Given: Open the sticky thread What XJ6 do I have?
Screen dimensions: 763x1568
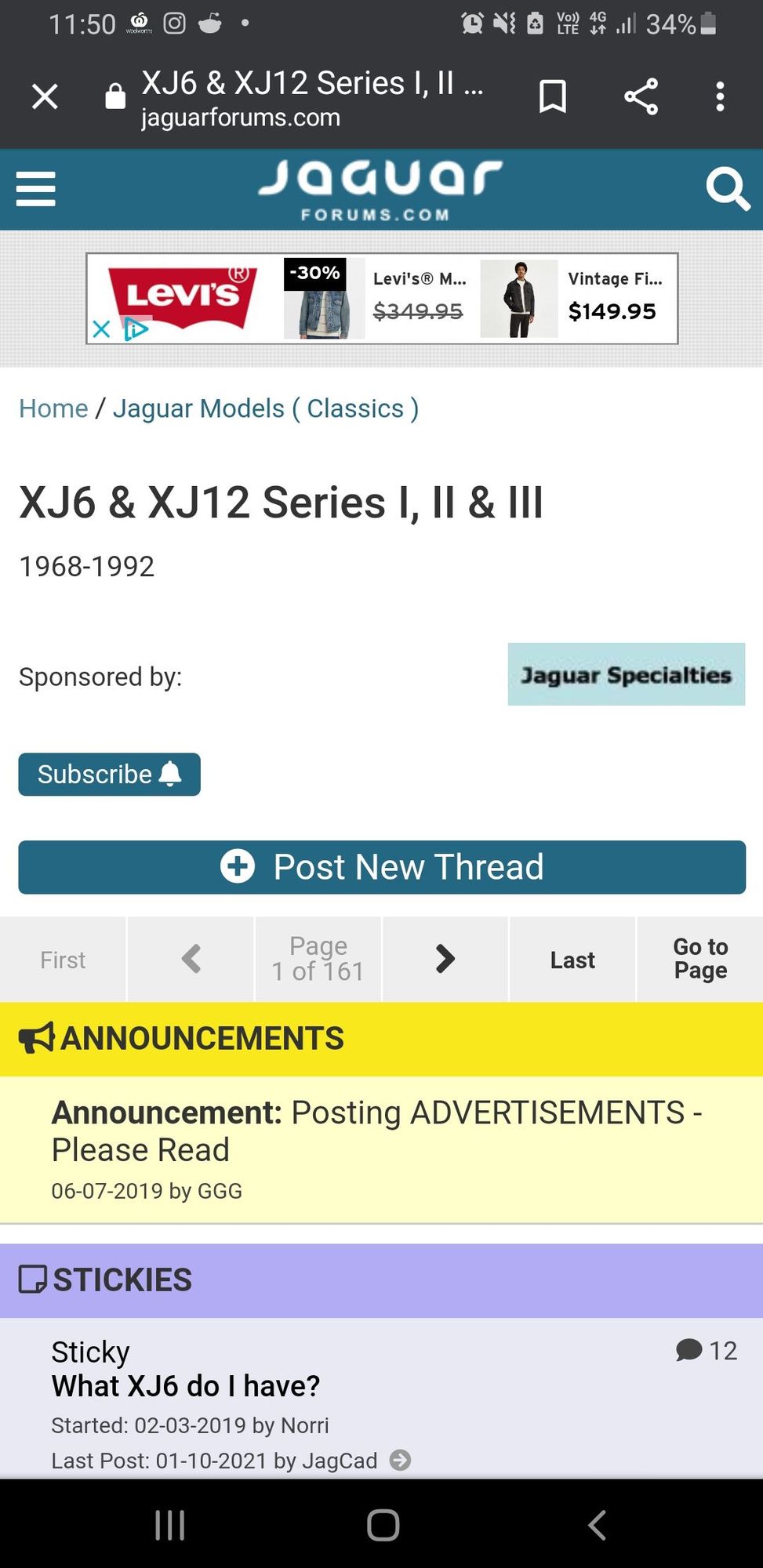Looking at the screenshot, I should point(186,1386).
